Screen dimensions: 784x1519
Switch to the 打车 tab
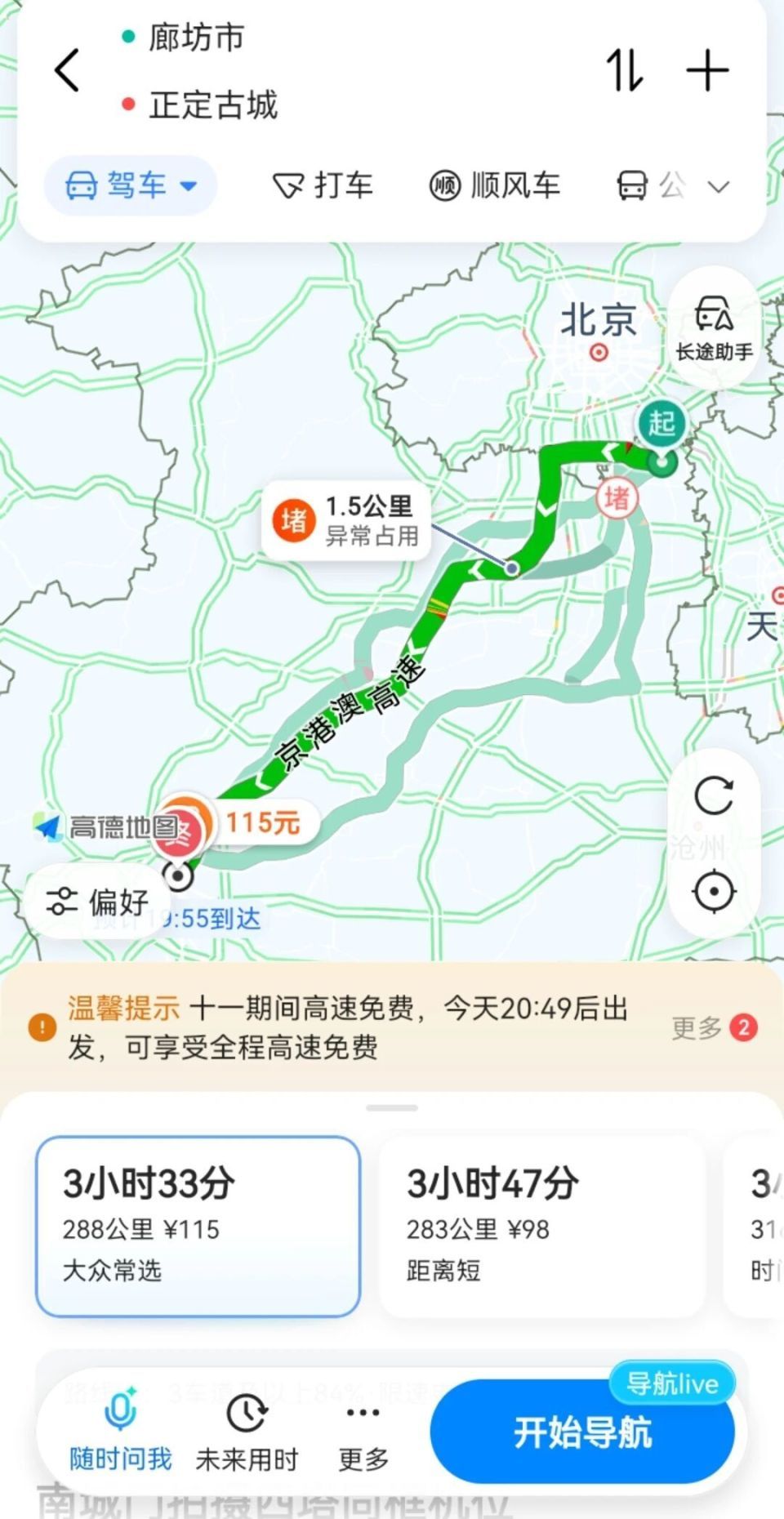point(323,186)
